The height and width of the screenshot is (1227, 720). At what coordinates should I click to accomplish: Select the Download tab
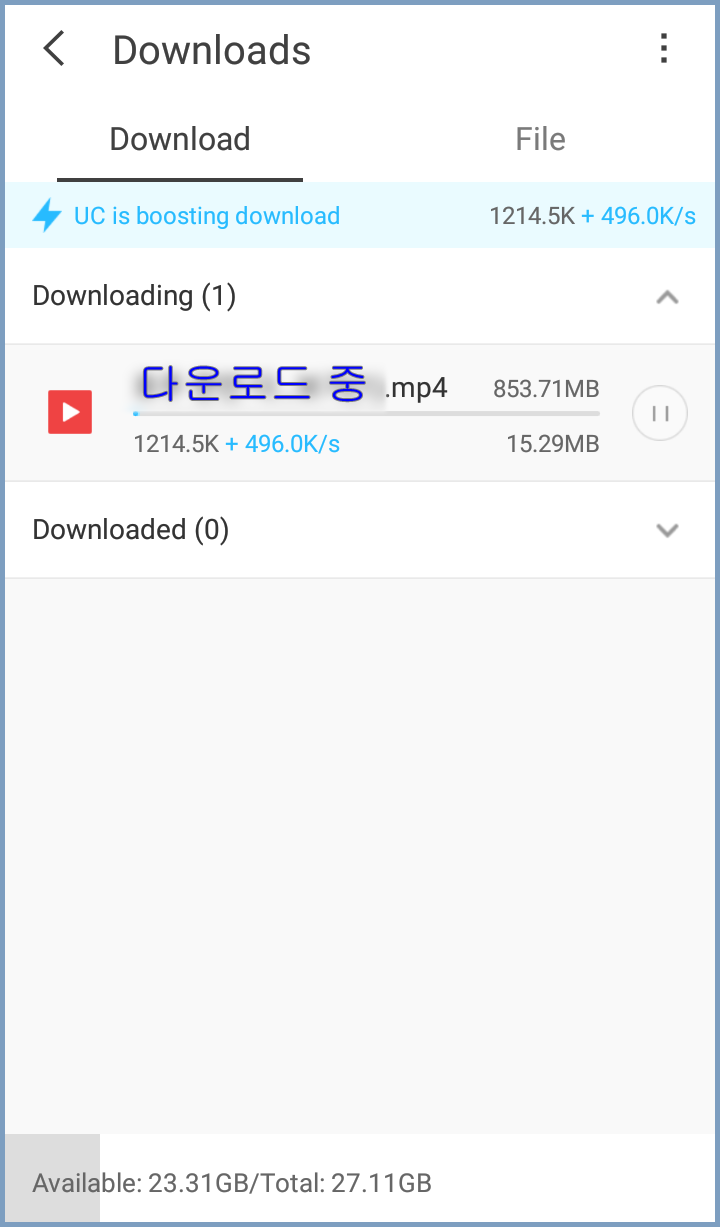pos(180,139)
